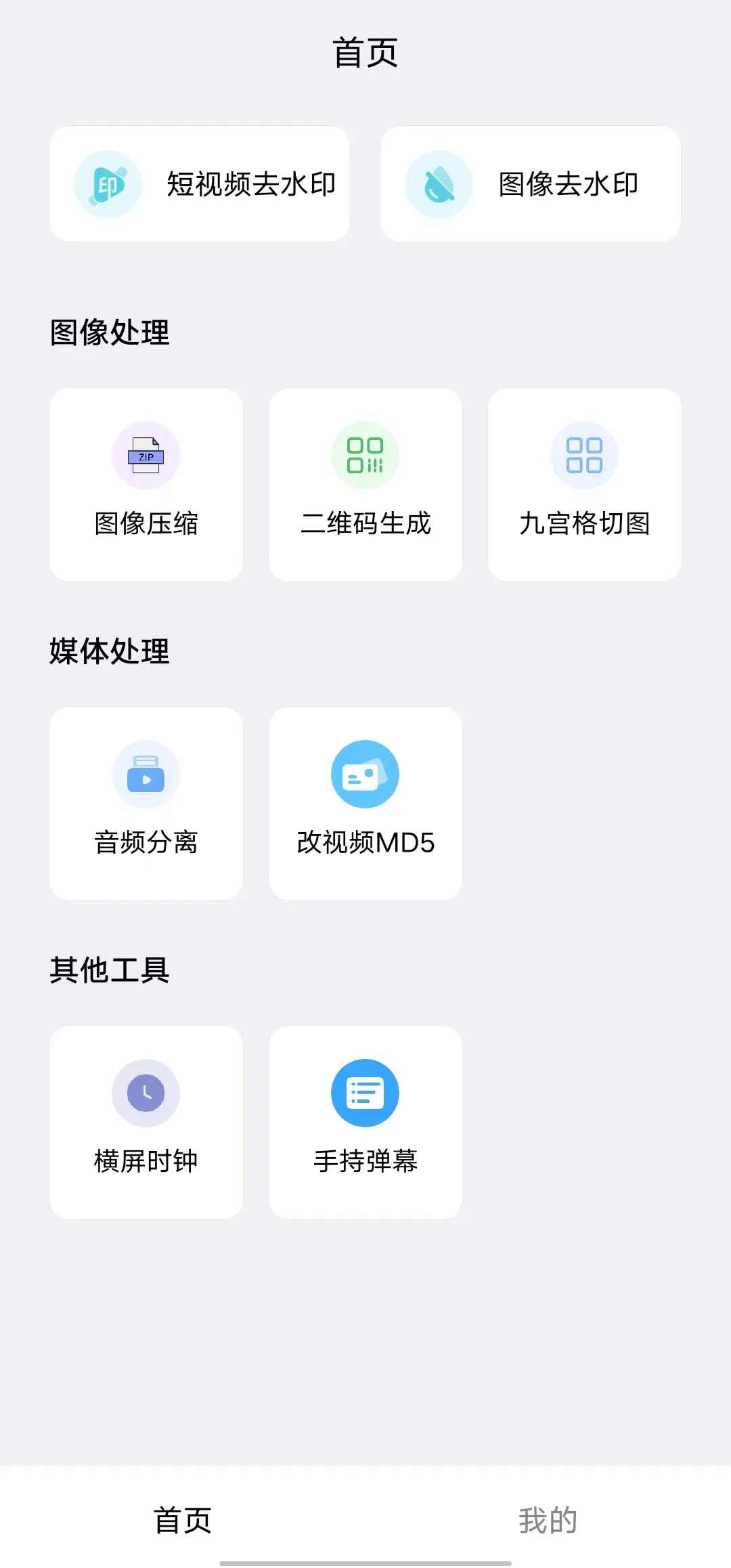The image size is (731, 1568).
Task: Open the 手持弹幕 handheld banner tool
Action: (365, 1121)
